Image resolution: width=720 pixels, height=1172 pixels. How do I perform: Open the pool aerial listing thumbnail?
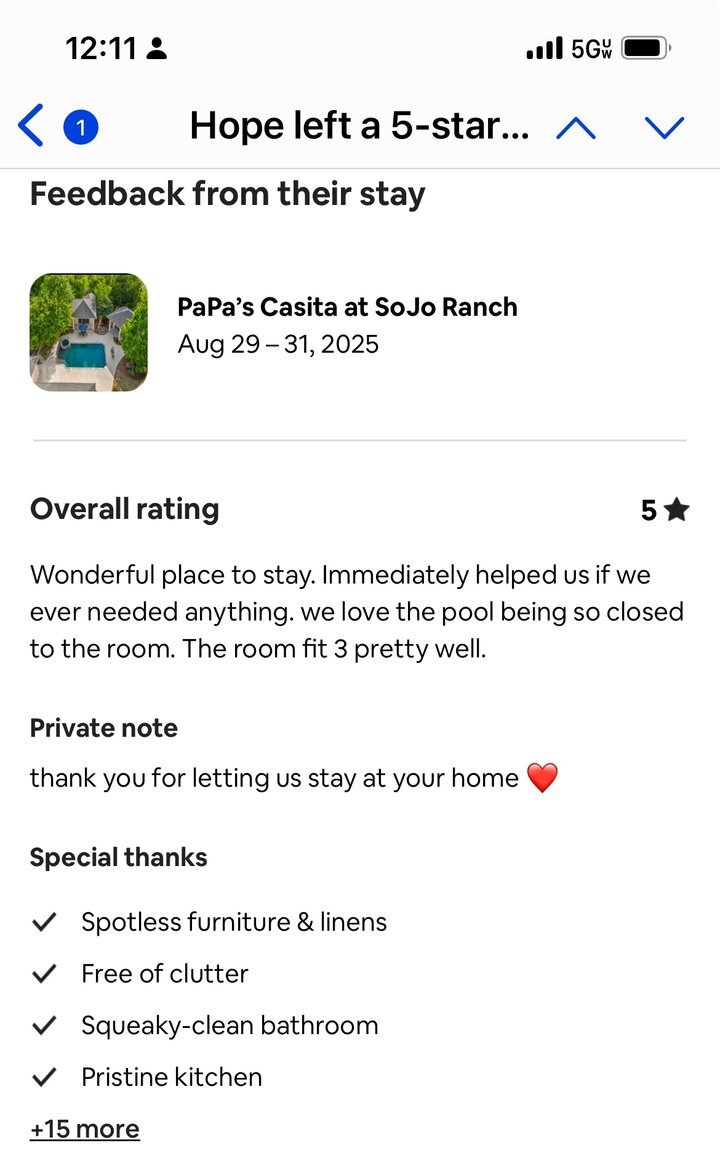pyautogui.click(x=88, y=331)
